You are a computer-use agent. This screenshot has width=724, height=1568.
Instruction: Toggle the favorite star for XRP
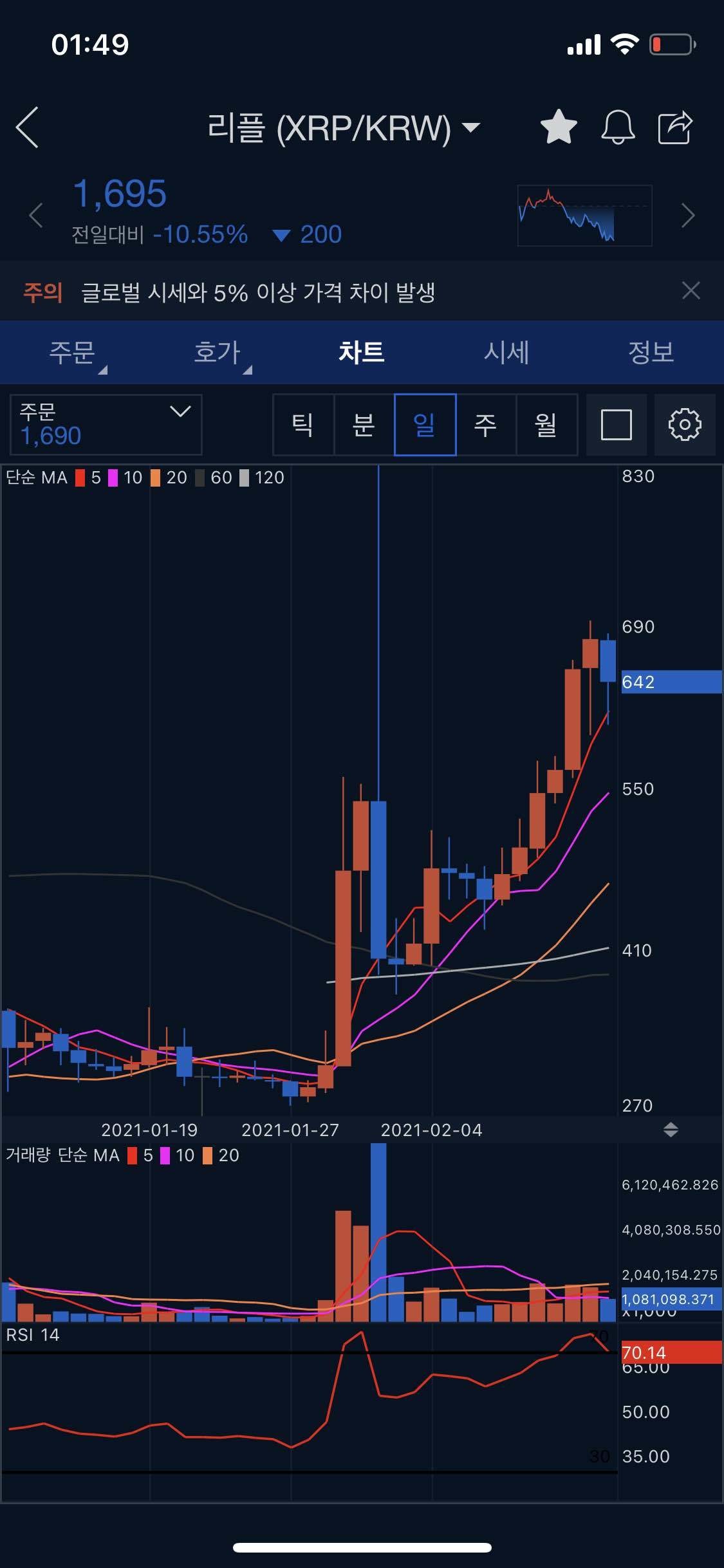pos(558,127)
